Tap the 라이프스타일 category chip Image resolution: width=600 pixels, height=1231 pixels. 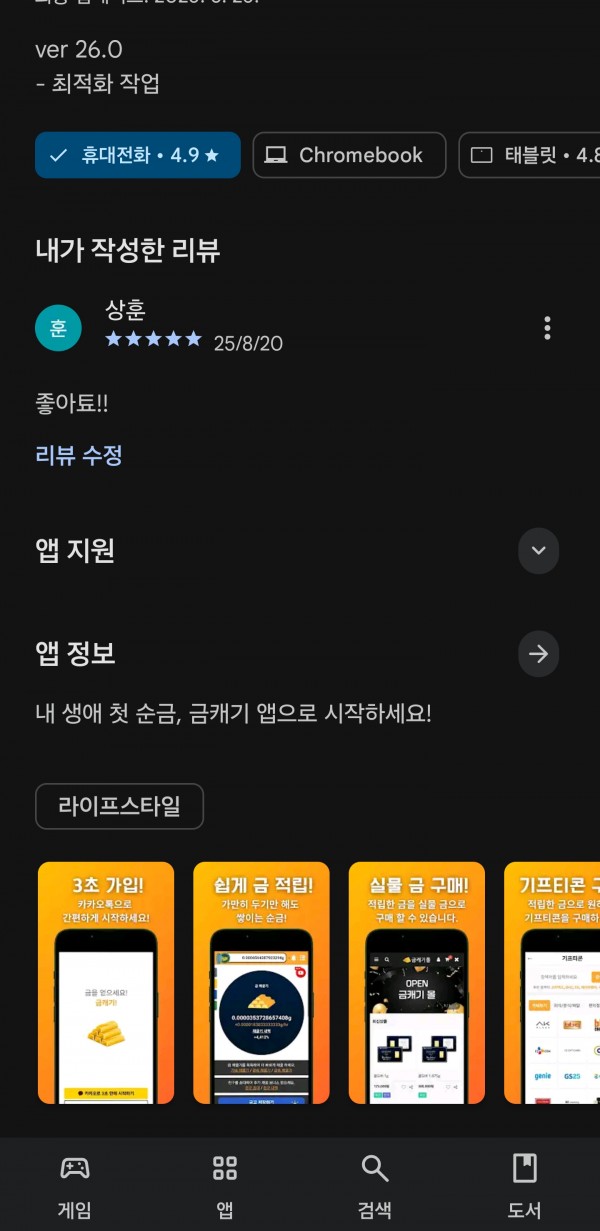pyautogui.click(x=119, y=806)
